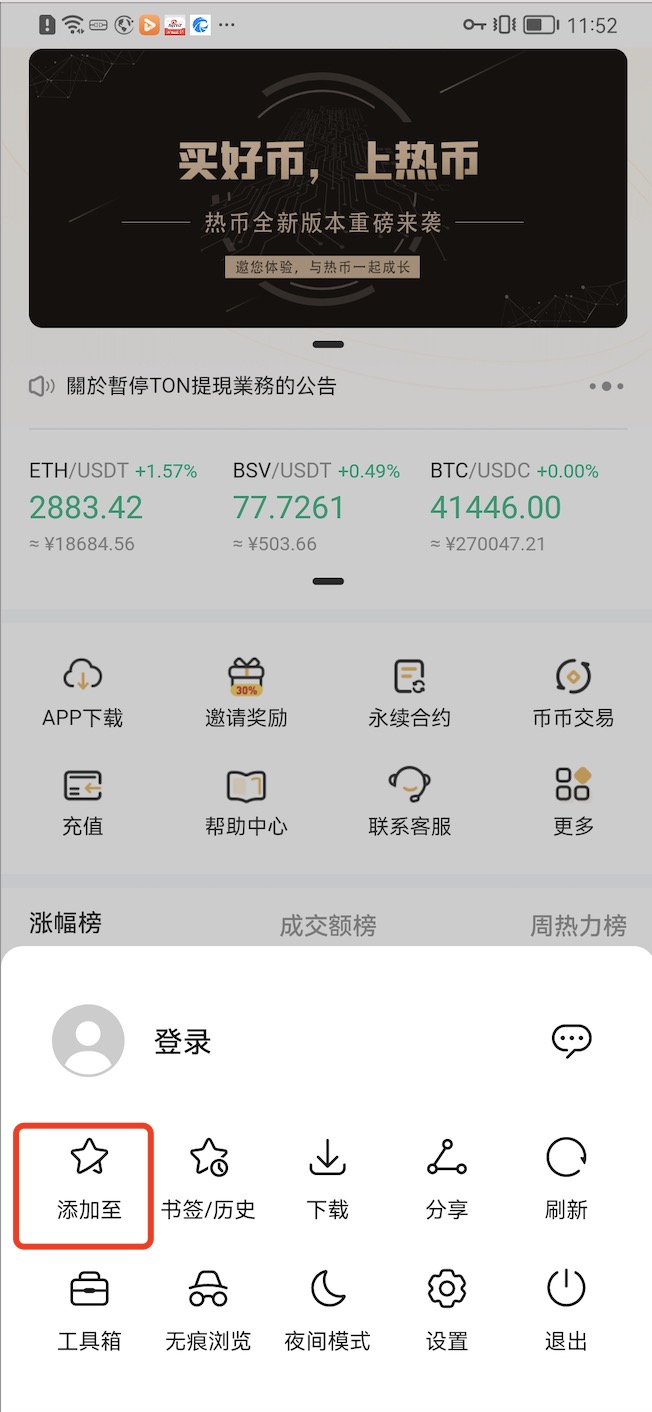Tap the profile avatar

pos(88,1040)
